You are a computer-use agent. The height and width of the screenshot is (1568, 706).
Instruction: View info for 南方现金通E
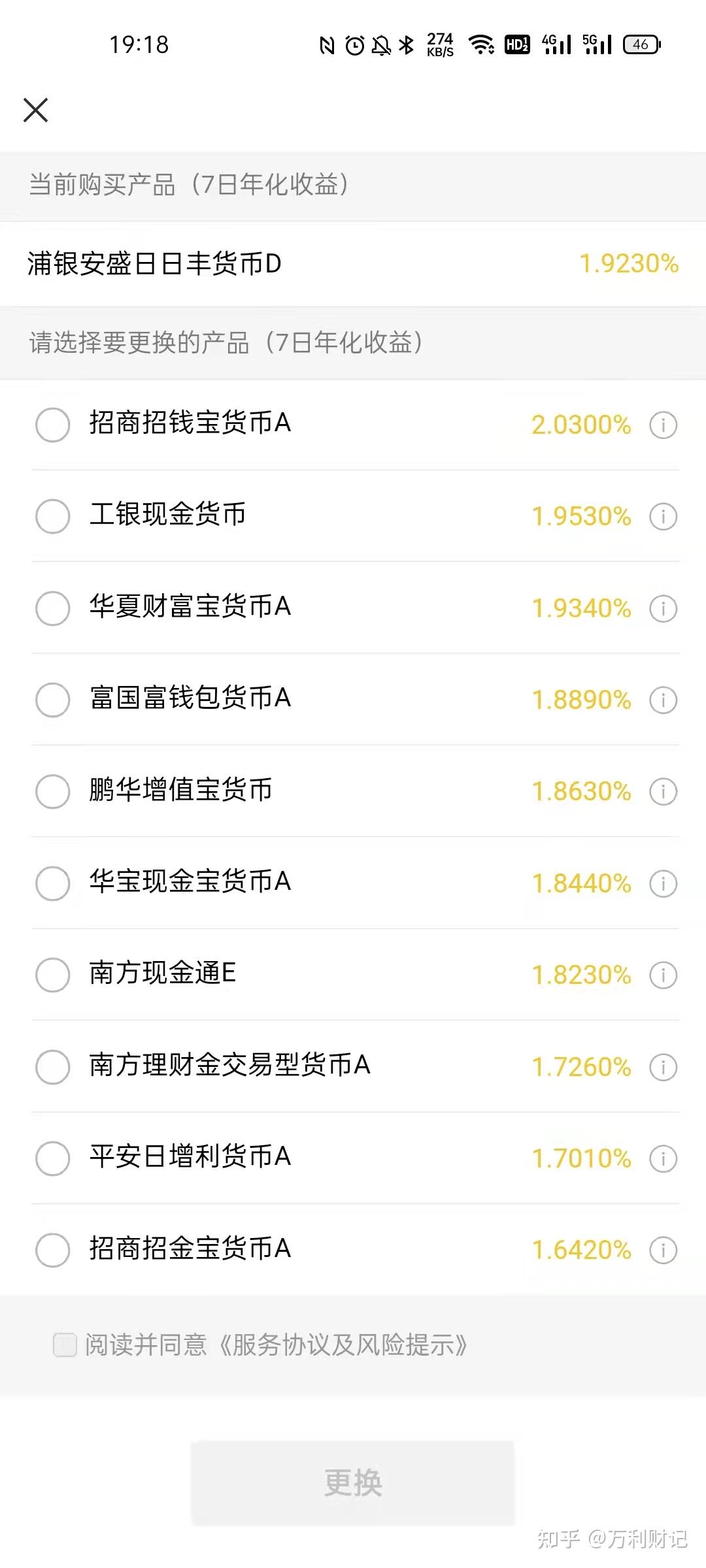[x=663, y=975]
